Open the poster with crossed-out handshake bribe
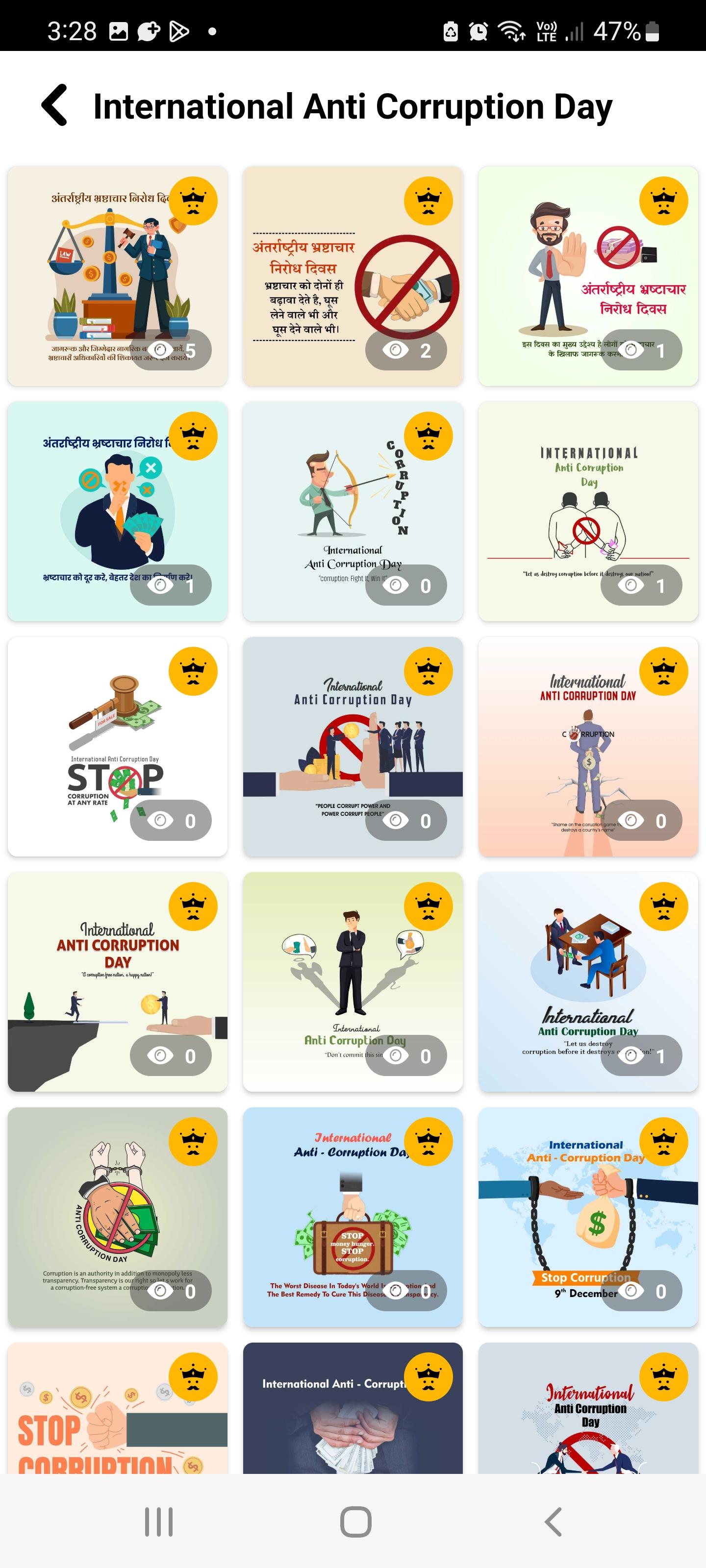 click(353, 276)
